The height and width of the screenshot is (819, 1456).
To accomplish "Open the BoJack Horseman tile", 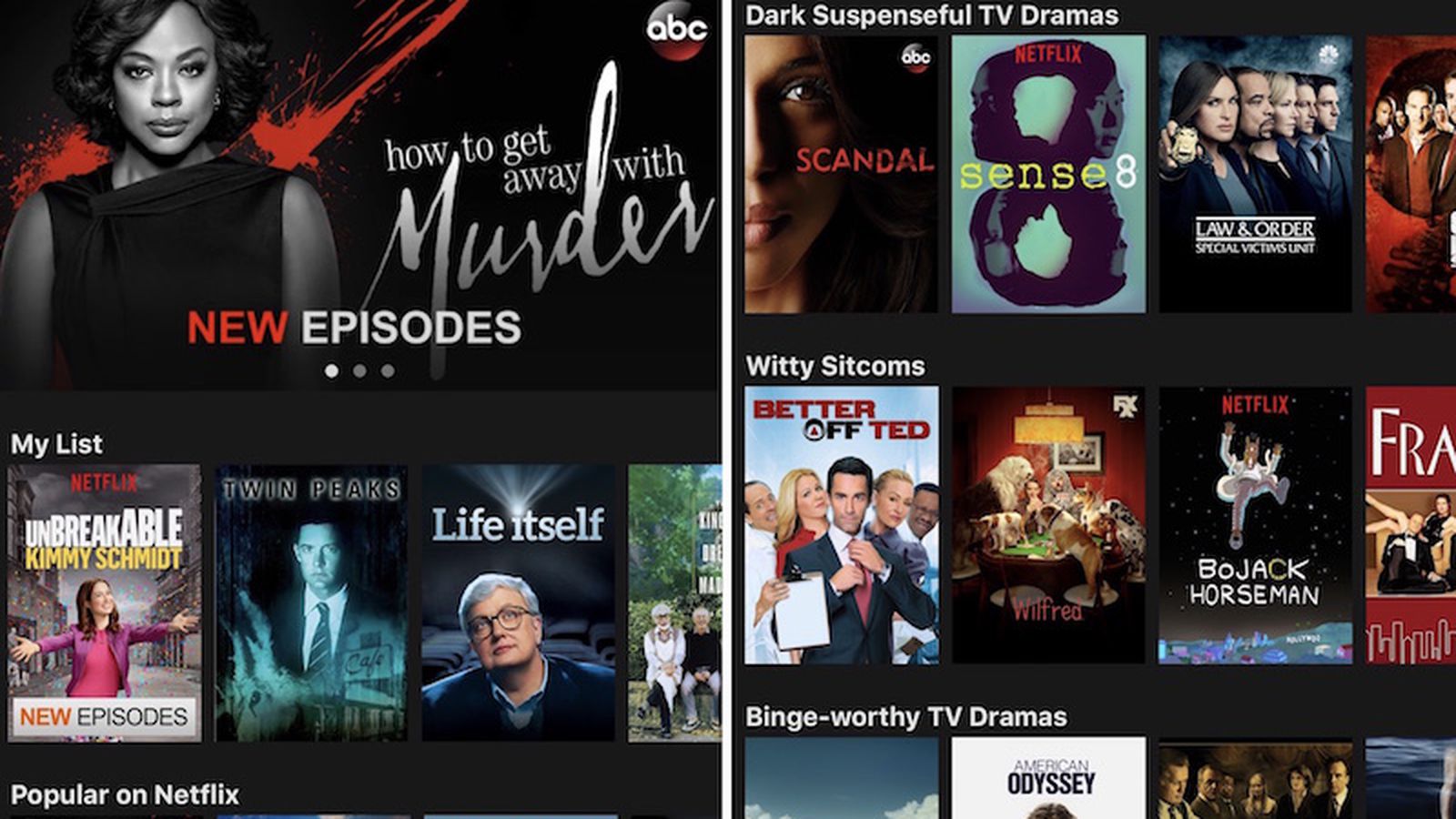I will 1255,525.
